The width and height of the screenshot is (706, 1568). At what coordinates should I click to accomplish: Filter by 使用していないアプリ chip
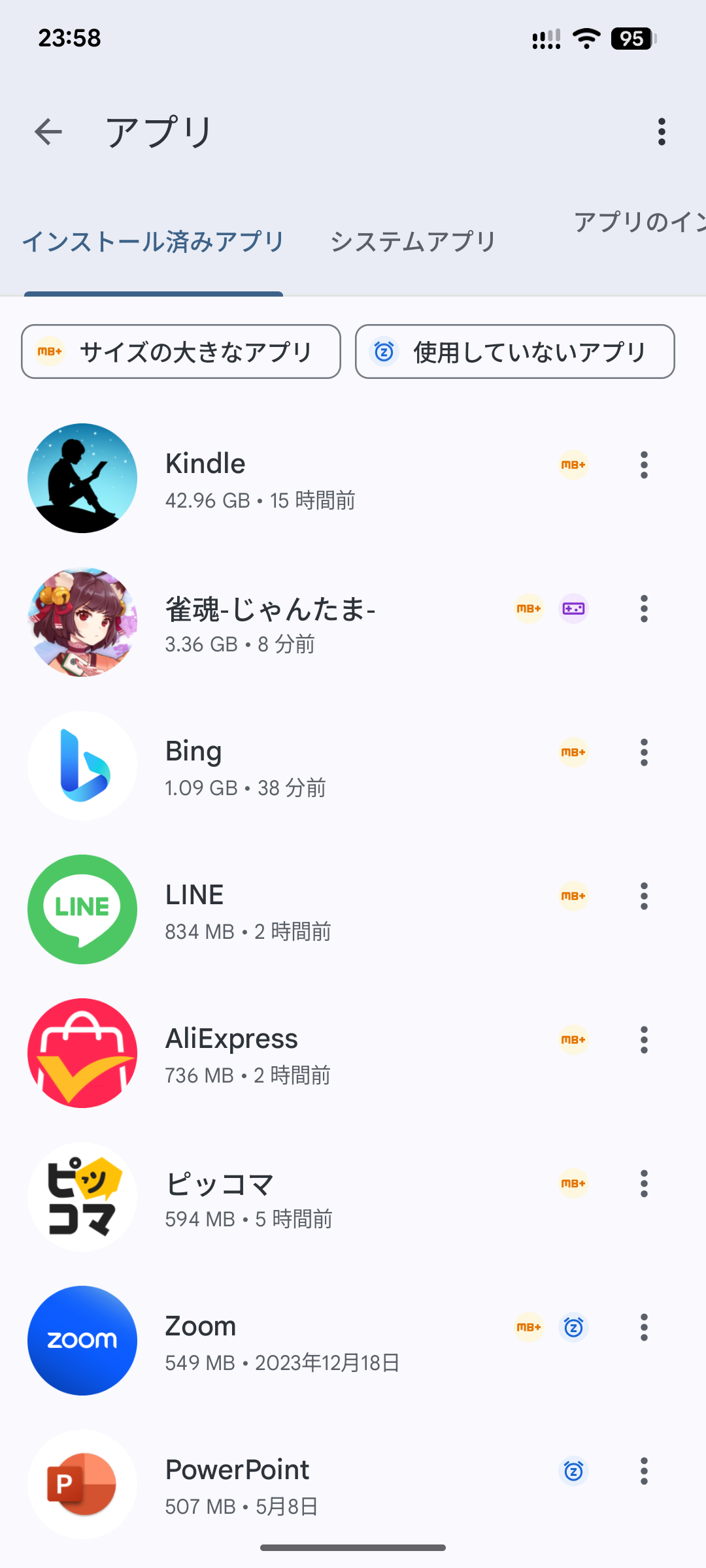(x=515, y=352)
